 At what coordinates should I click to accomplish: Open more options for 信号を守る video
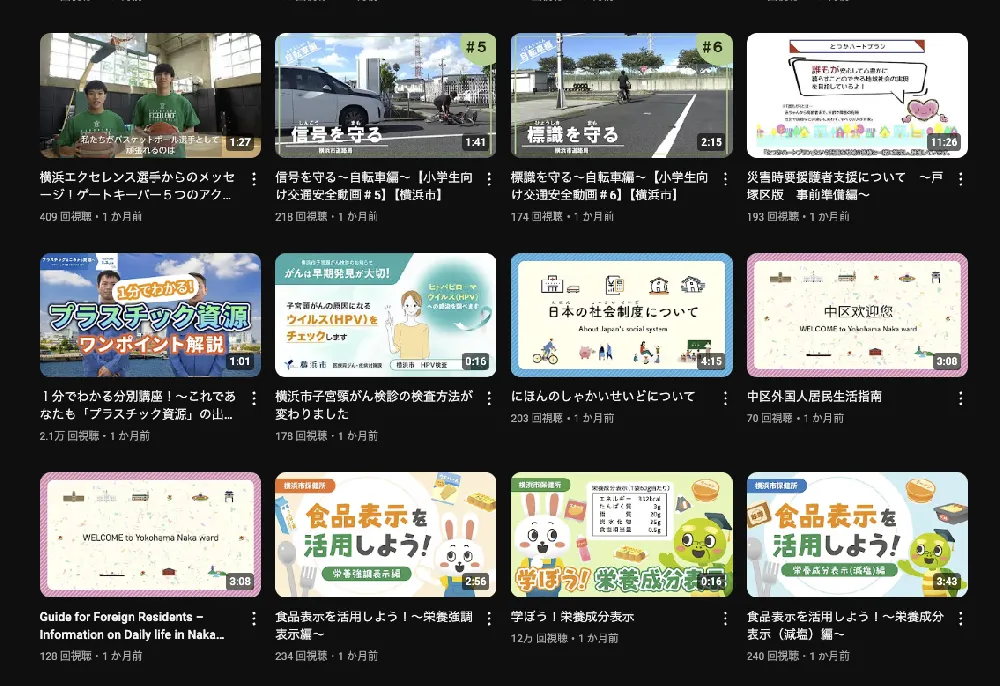[x=489, y=179]
